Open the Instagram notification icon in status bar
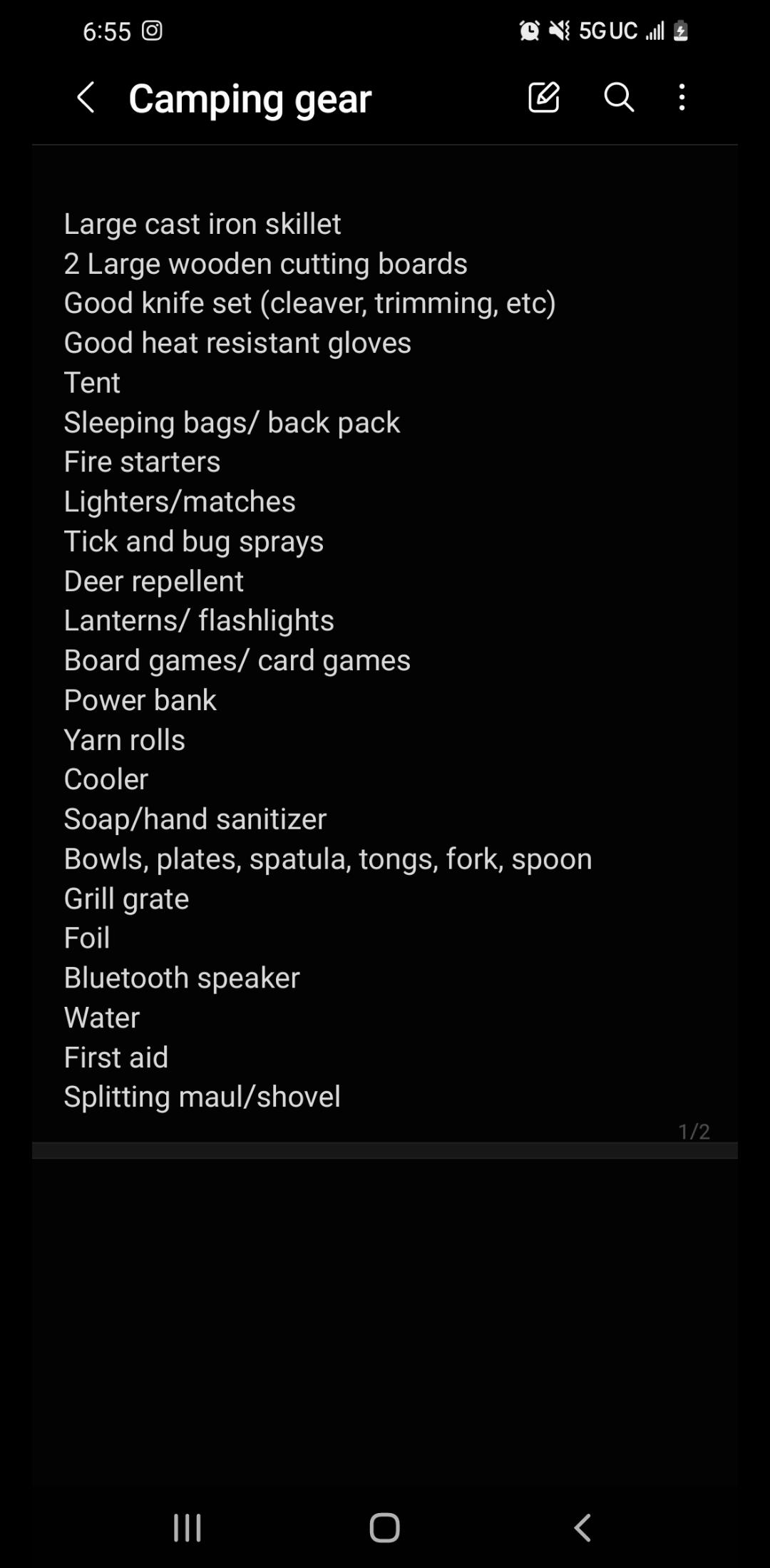Image resolution: width=770 pixels, height=1568 pixels. tap(153, 30)
